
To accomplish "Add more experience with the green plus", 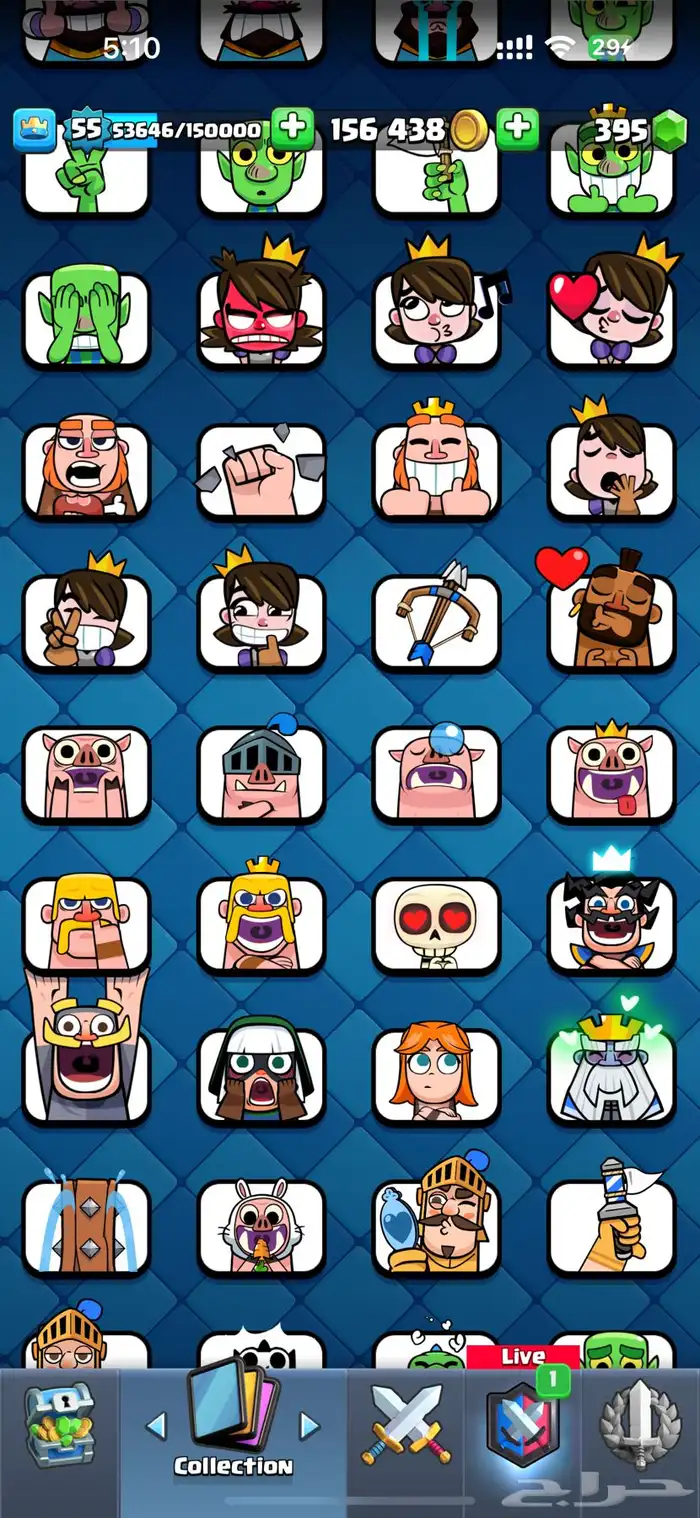I will [292, 130].
